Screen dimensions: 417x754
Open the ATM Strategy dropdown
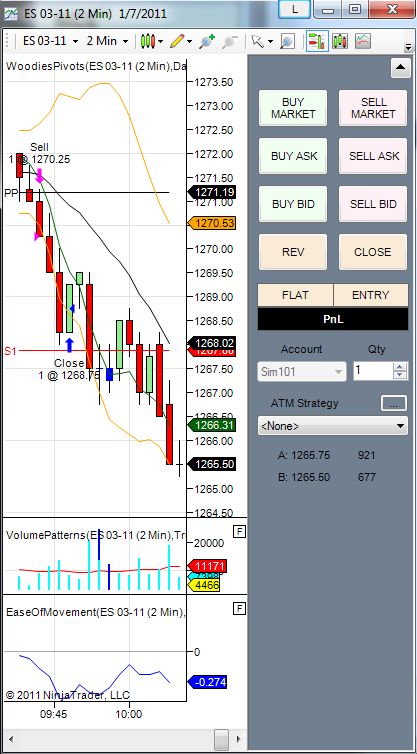tap(332, 426)
